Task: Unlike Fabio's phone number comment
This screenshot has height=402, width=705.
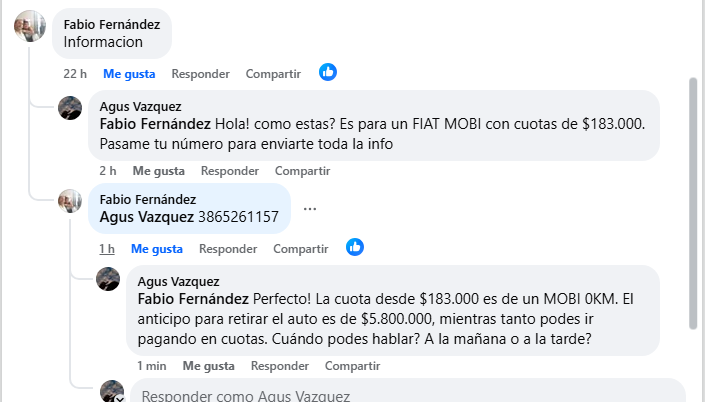Action: click(x=157, y=248)
